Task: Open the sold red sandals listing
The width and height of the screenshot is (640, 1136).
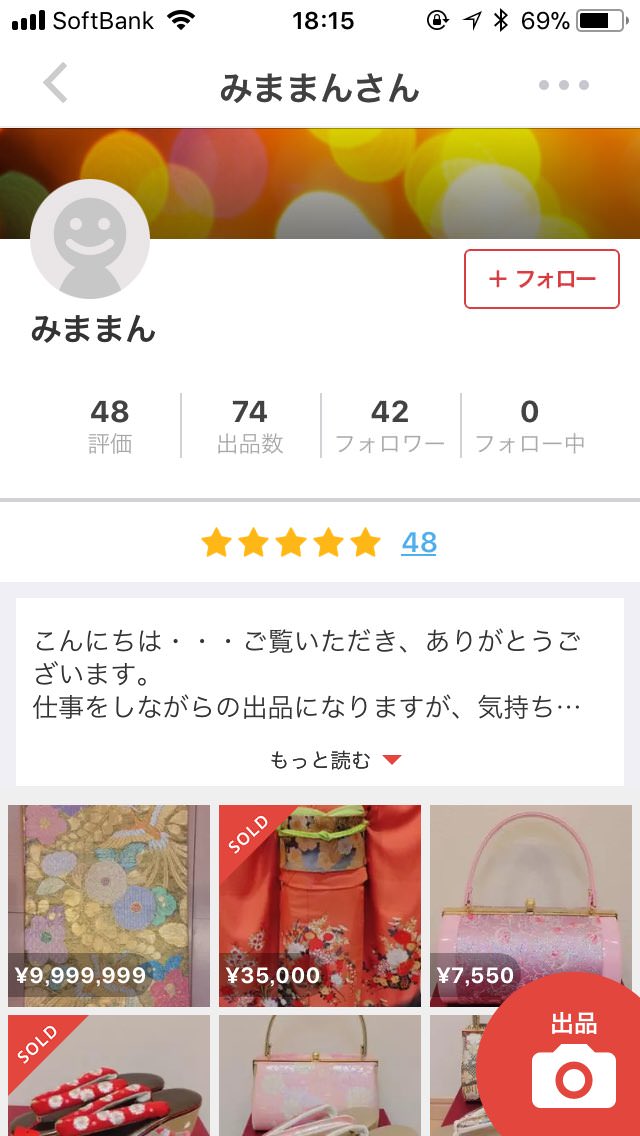Action: 109,1075
